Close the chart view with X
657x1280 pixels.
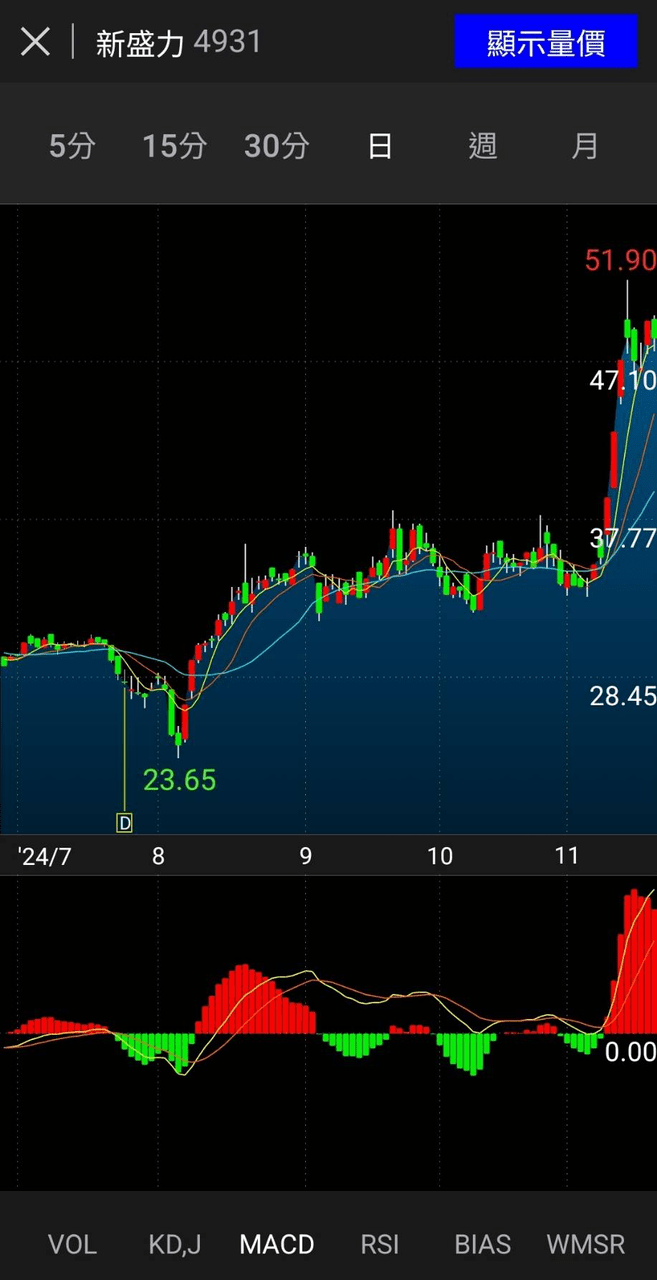[35, 42]
